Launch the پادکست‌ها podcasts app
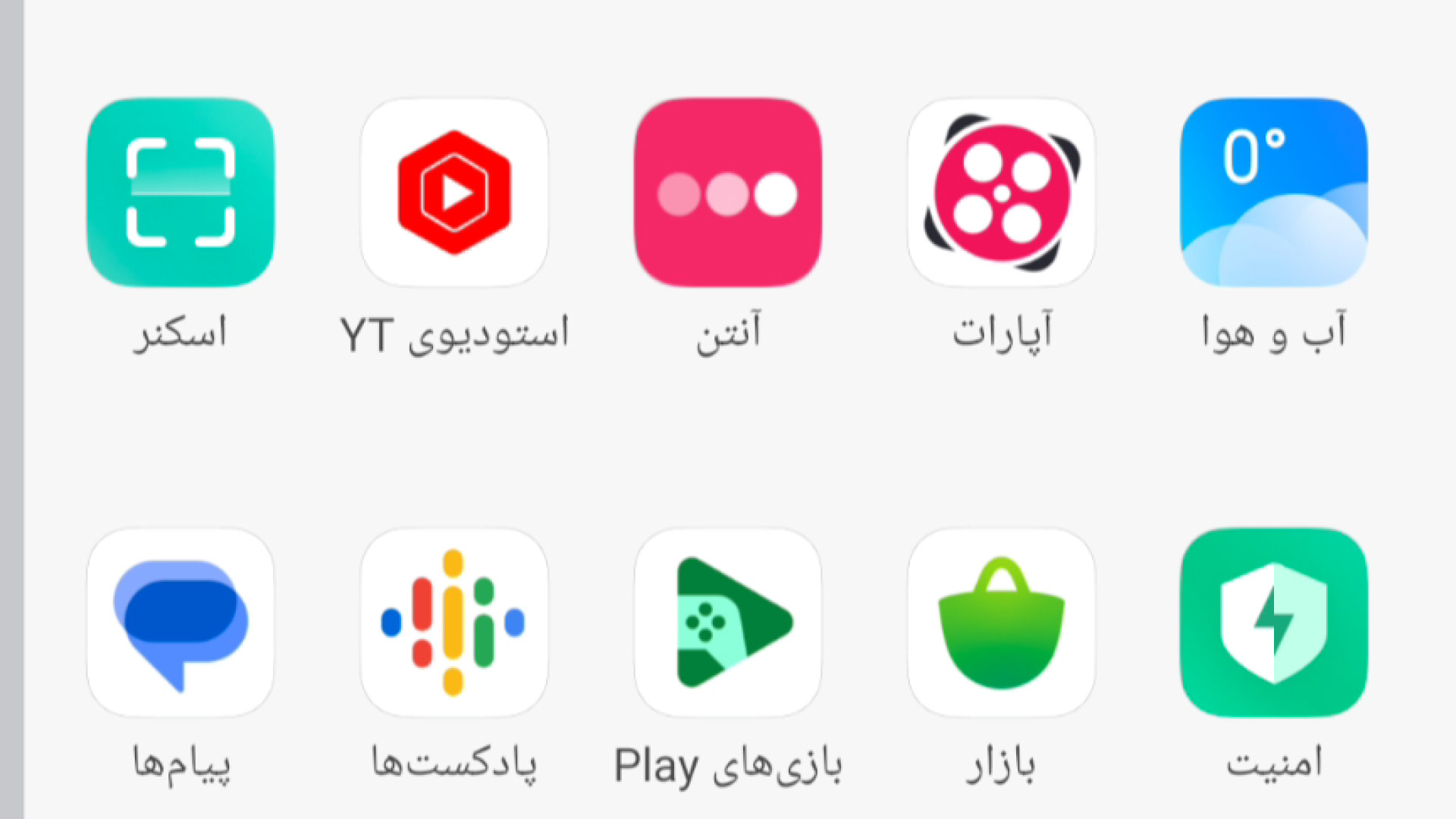The image size is (1456, 819). click(454, 623)
